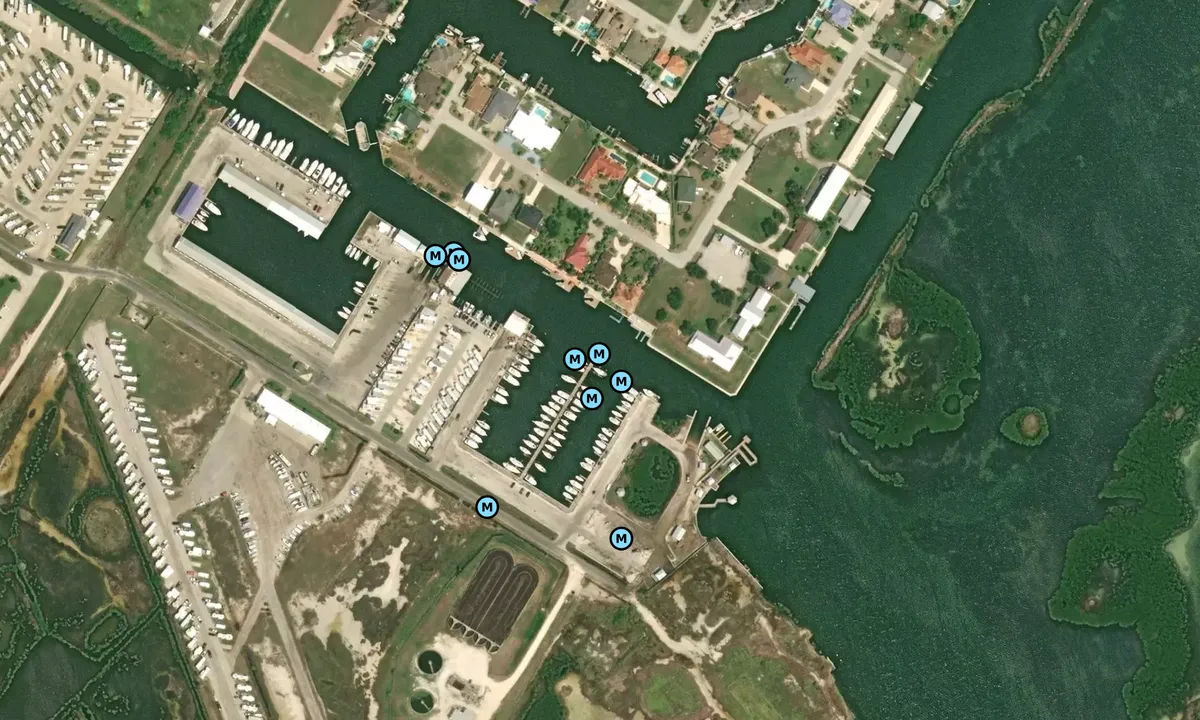Viewport: 1200px width, 720px height.
Task: Open the M marker in the gravel lot by the shoreline
Action: pyautogui.click(x=621, y=538)
